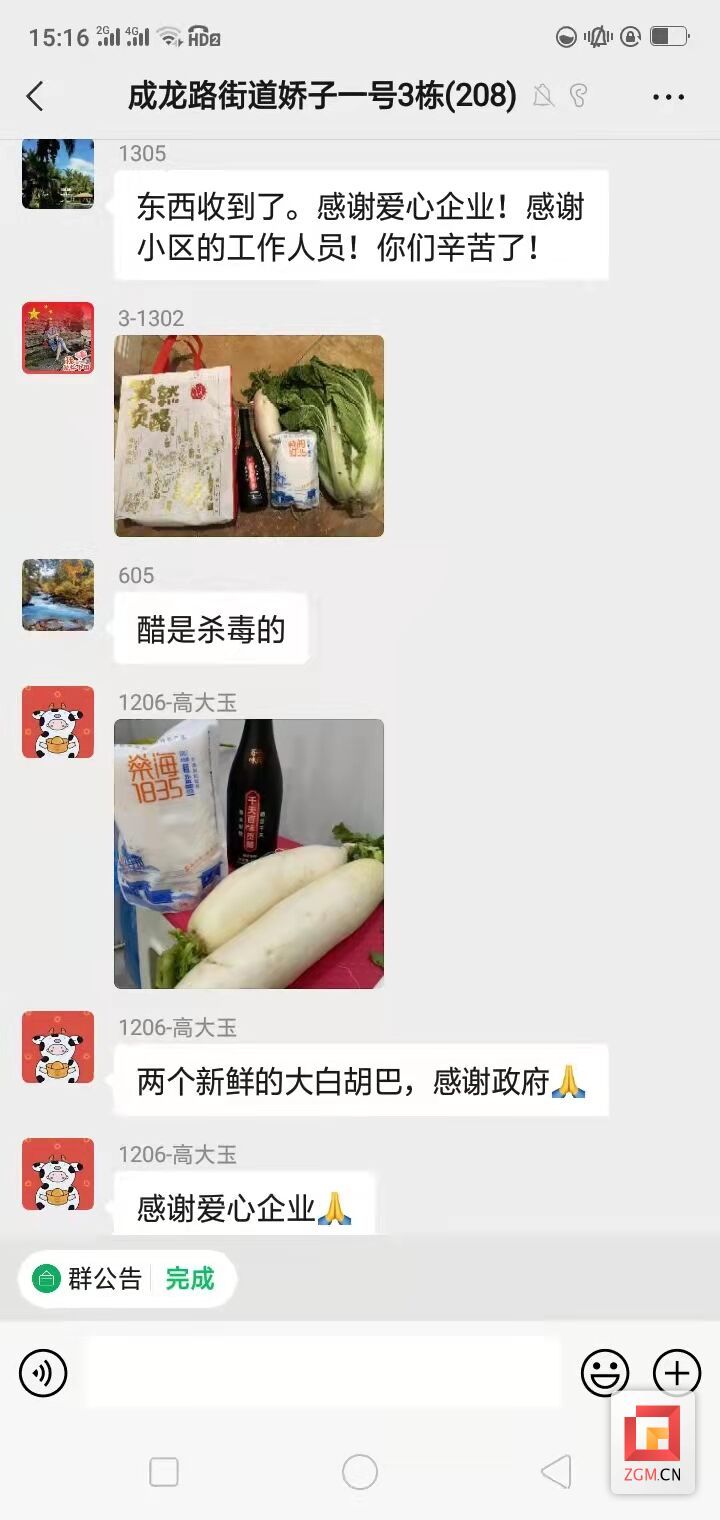
Task: Tap the message text field
Action: click(323, 1372)
